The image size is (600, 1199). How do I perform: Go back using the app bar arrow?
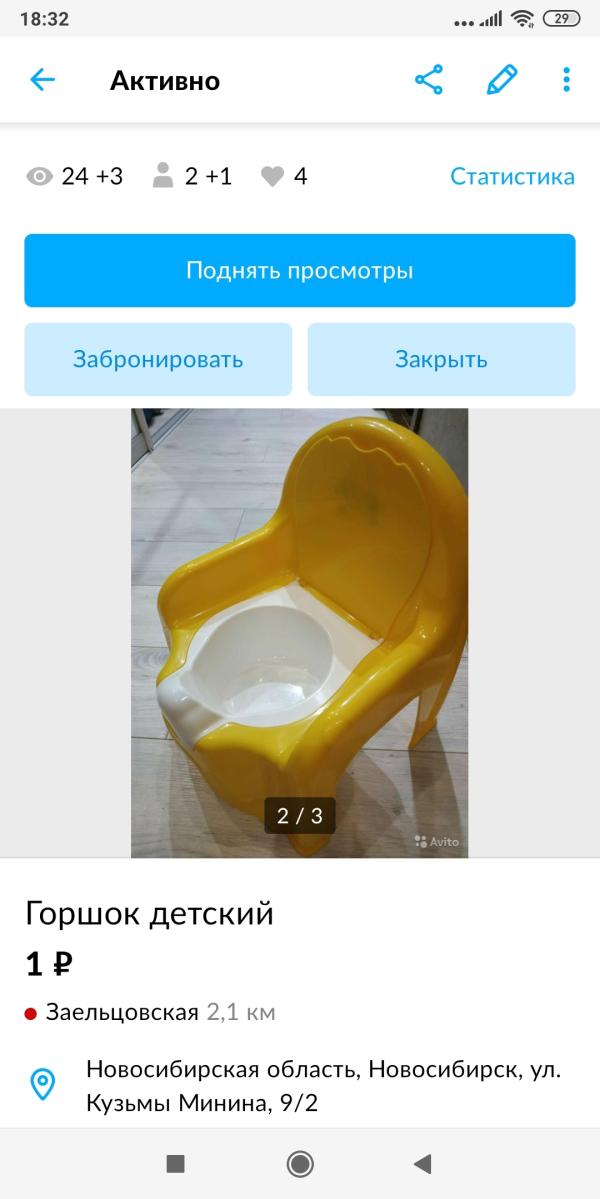coord(42,80)
